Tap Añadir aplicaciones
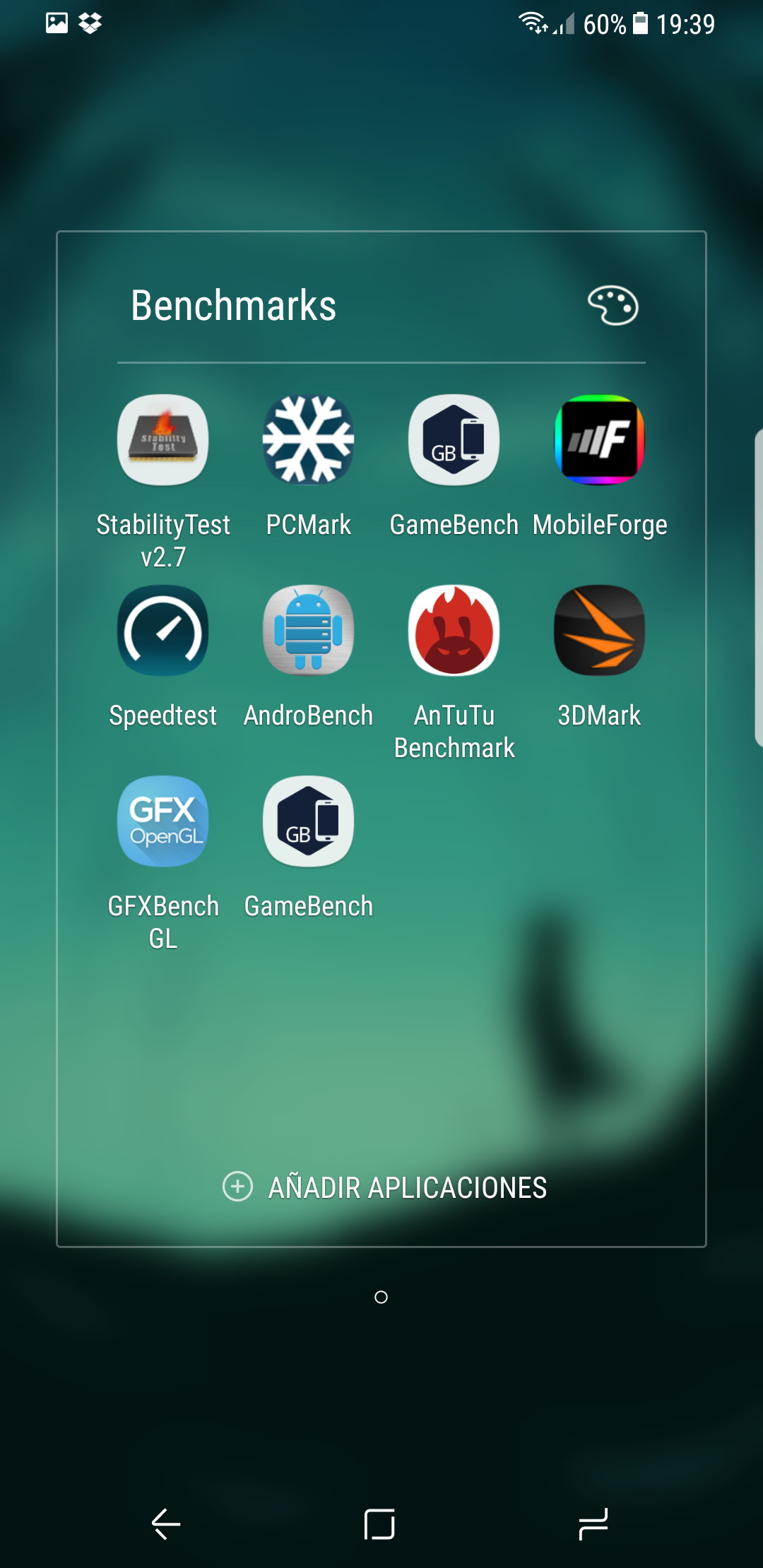Screen dimensions: 763x1568 coord(385,1187)
